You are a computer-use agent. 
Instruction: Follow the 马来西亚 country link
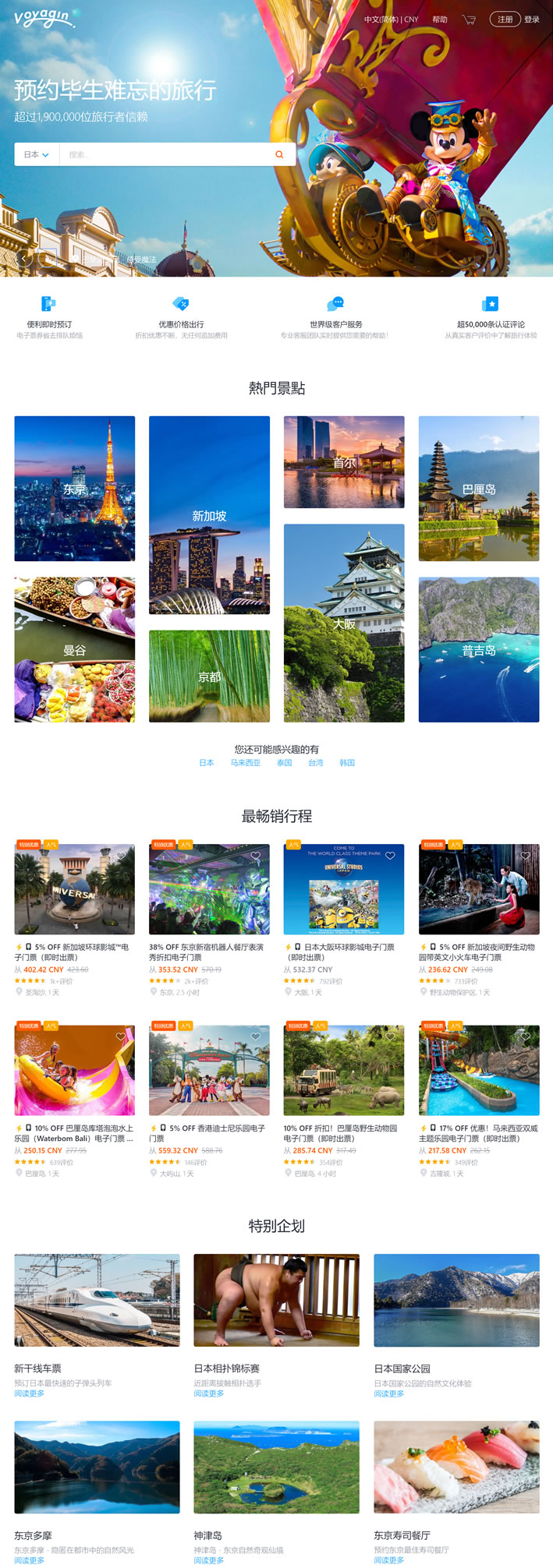click(245, 763)
